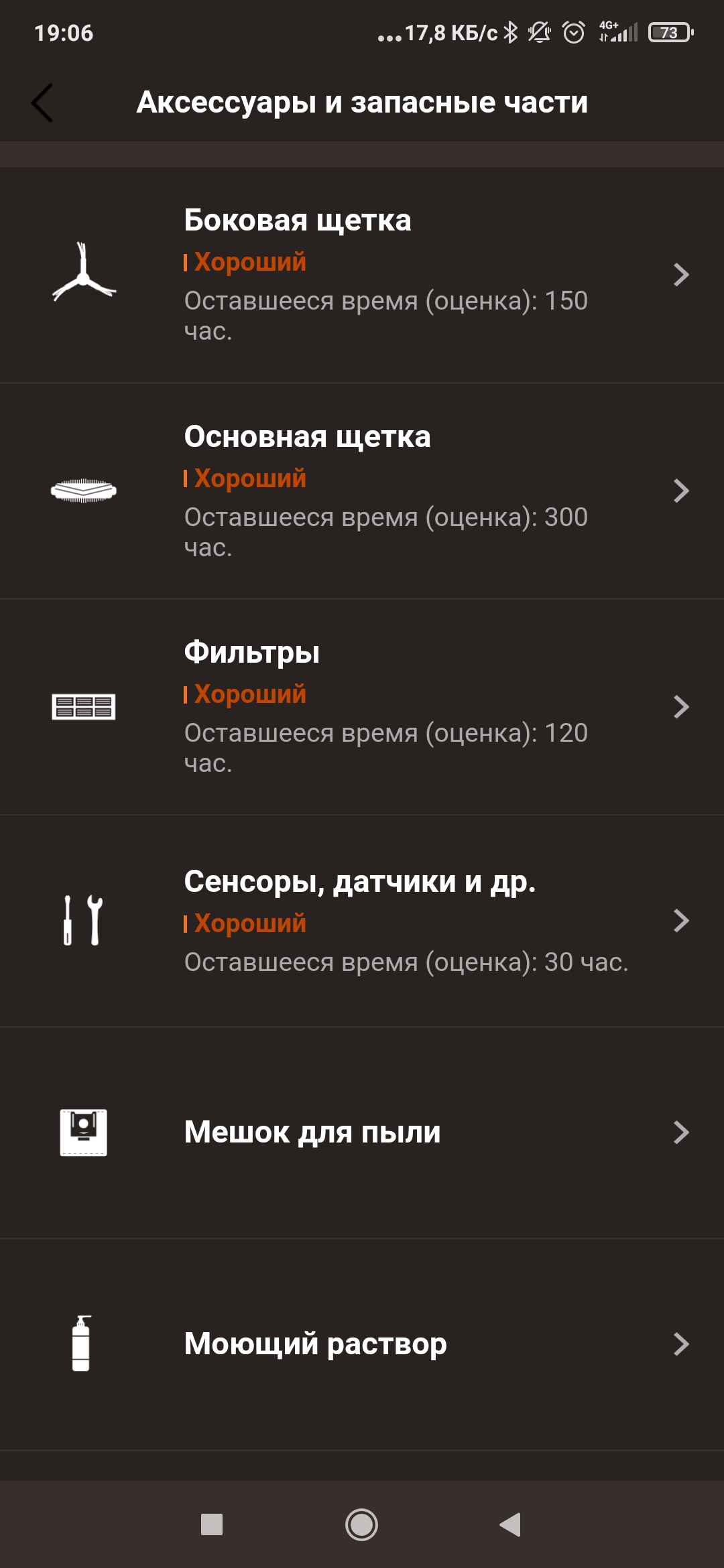Open Основная щетка details
The image size is (724, 1568).
362,491
